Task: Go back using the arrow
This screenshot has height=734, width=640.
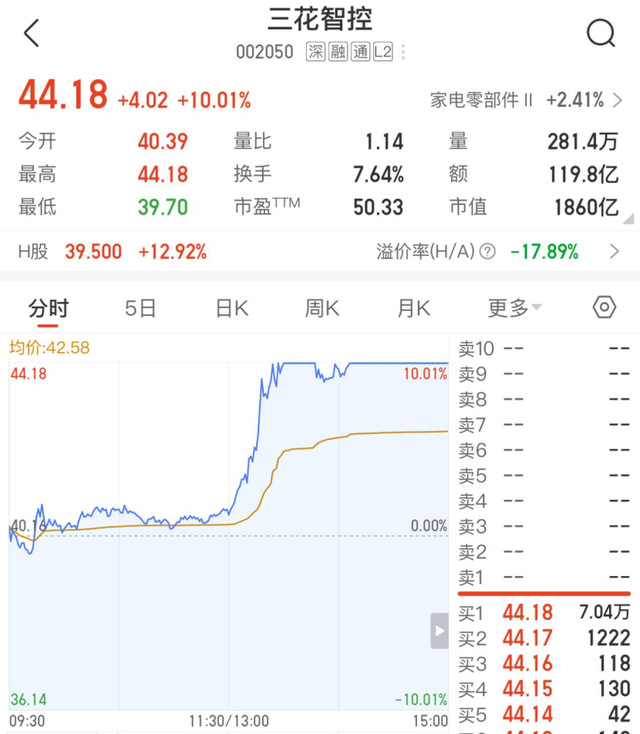Action: 32,33
